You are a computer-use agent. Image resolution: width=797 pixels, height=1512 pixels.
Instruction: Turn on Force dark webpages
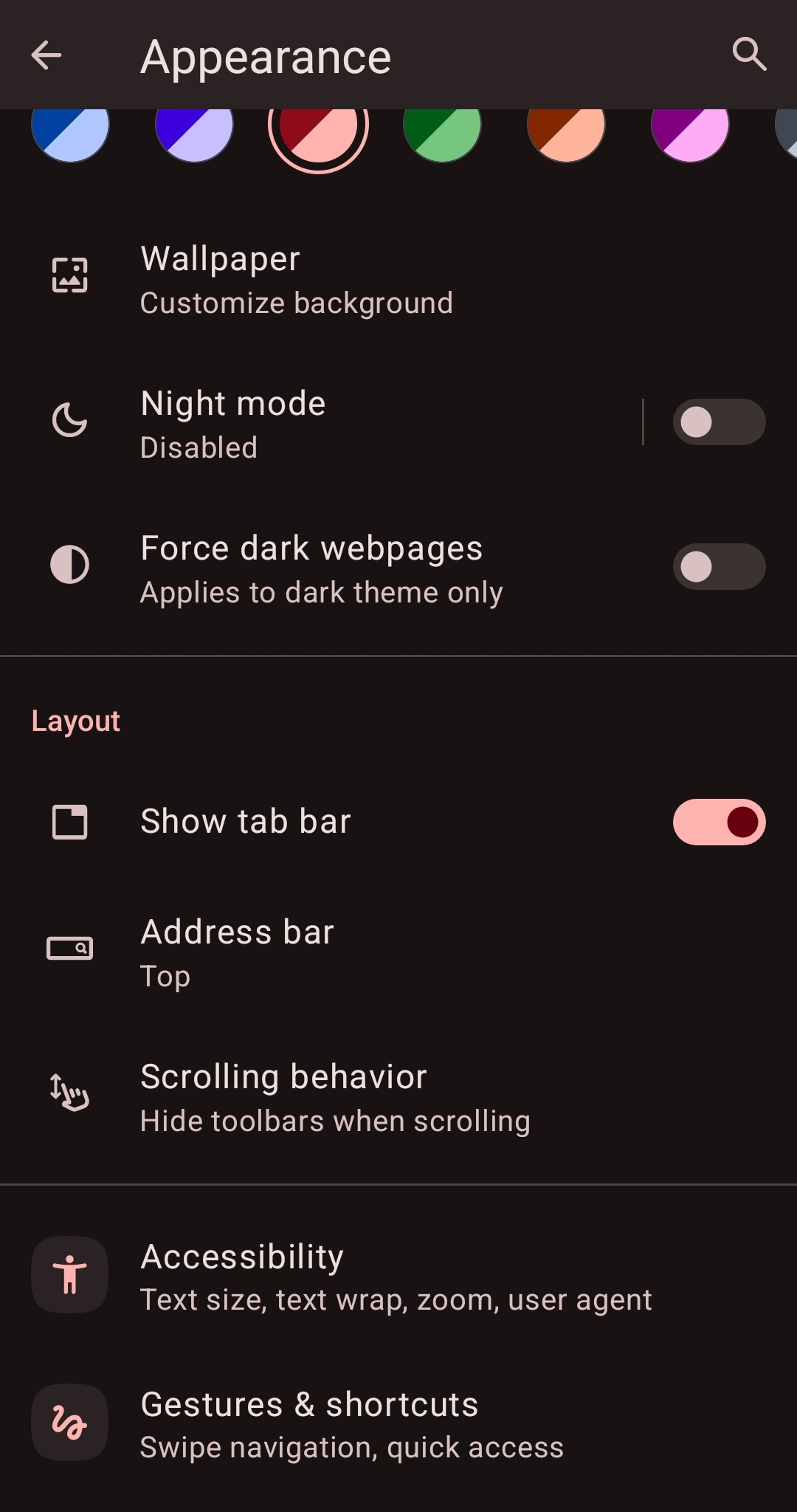point(718,567)
